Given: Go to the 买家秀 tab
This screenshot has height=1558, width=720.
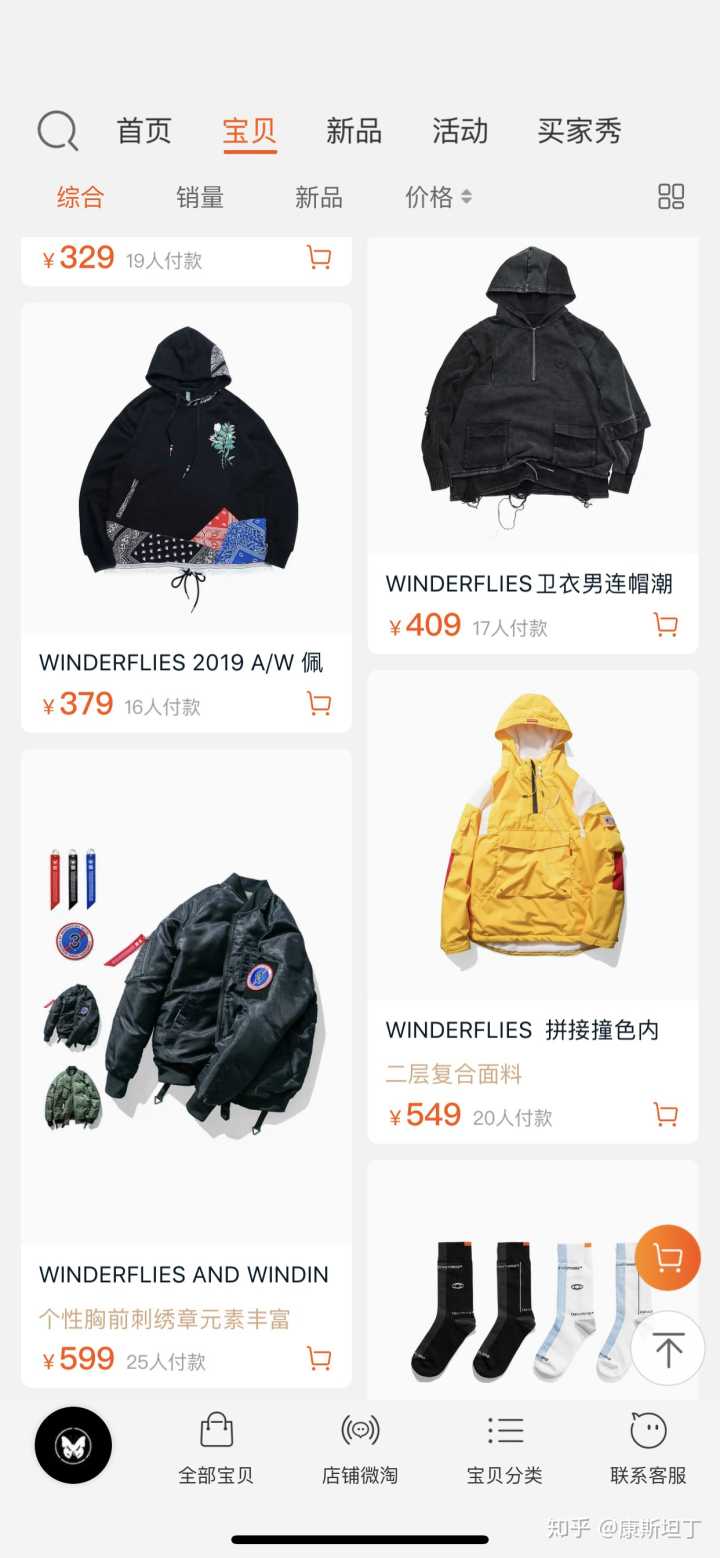Looking at the screenshot, I should 579,131.
